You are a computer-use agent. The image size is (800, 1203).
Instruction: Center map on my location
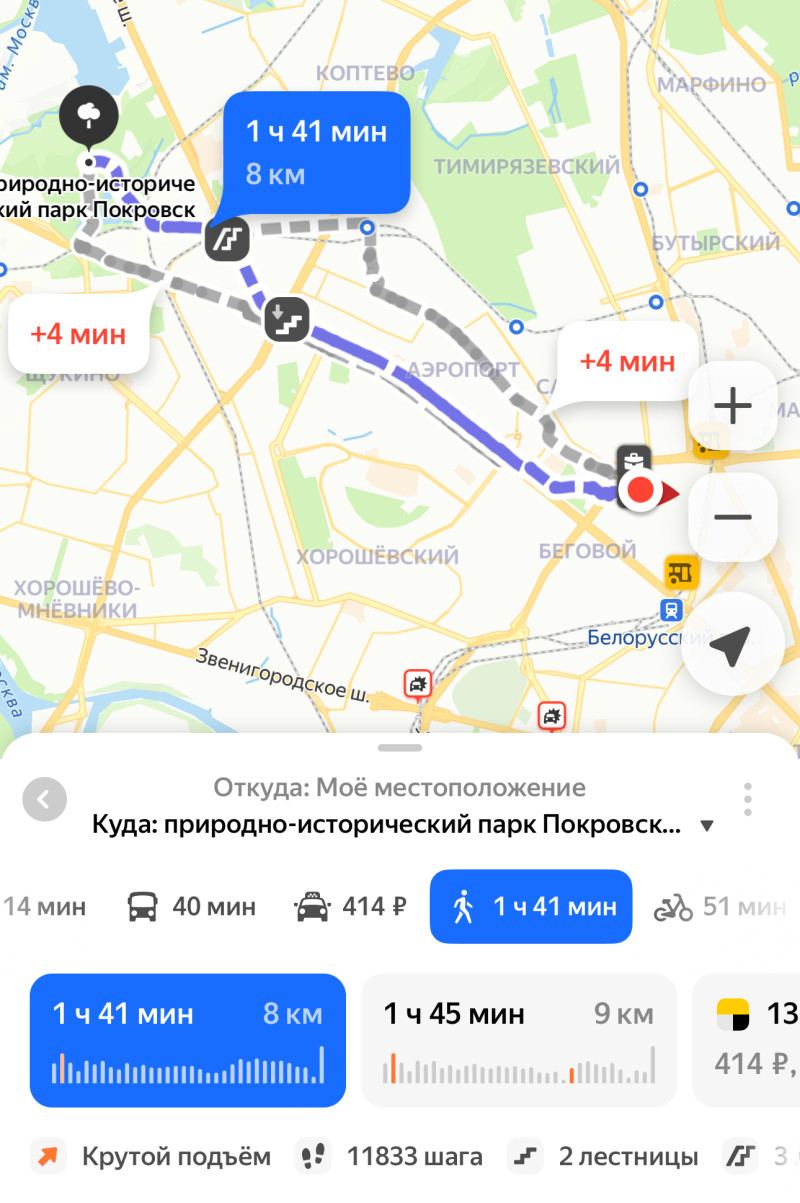[733, 648]
